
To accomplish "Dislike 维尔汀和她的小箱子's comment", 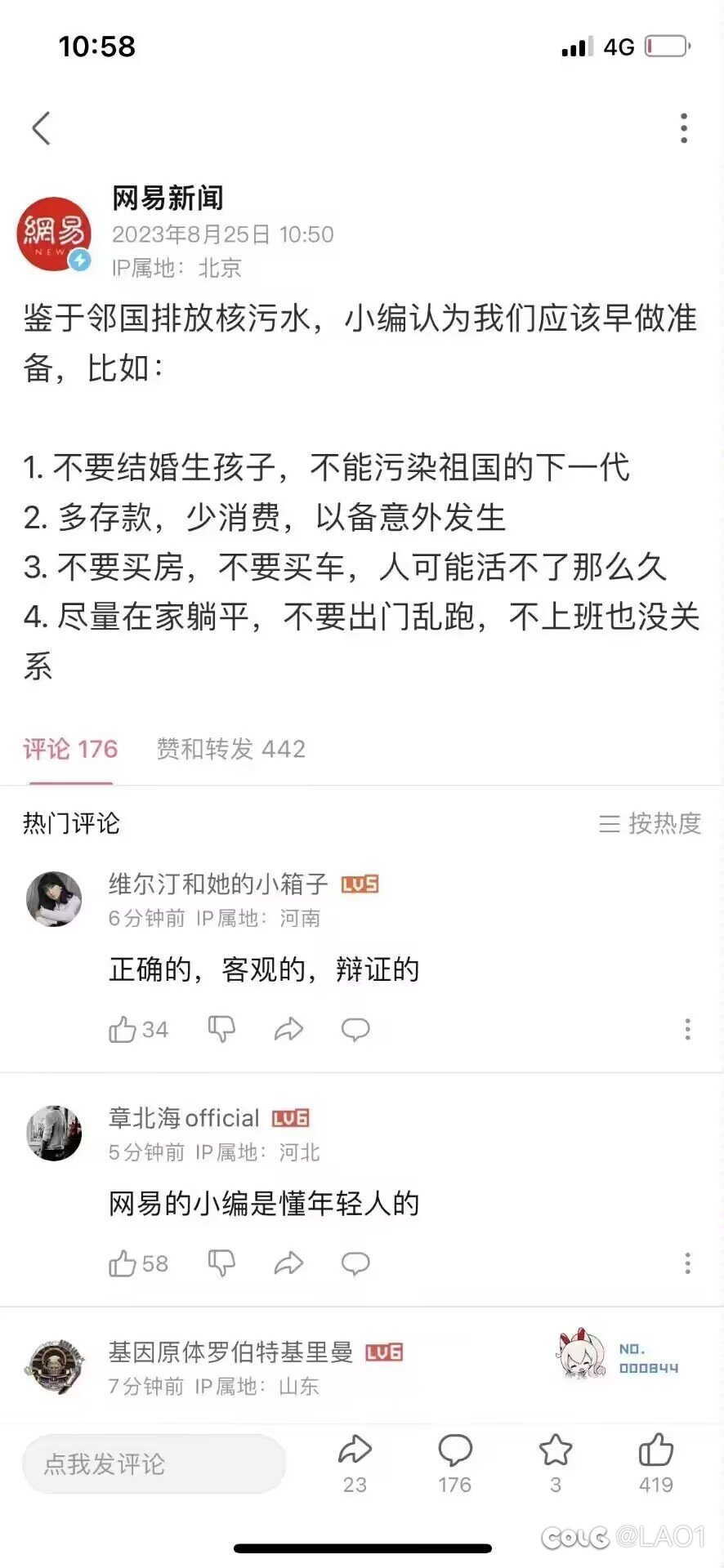I will coord(221,1030).
